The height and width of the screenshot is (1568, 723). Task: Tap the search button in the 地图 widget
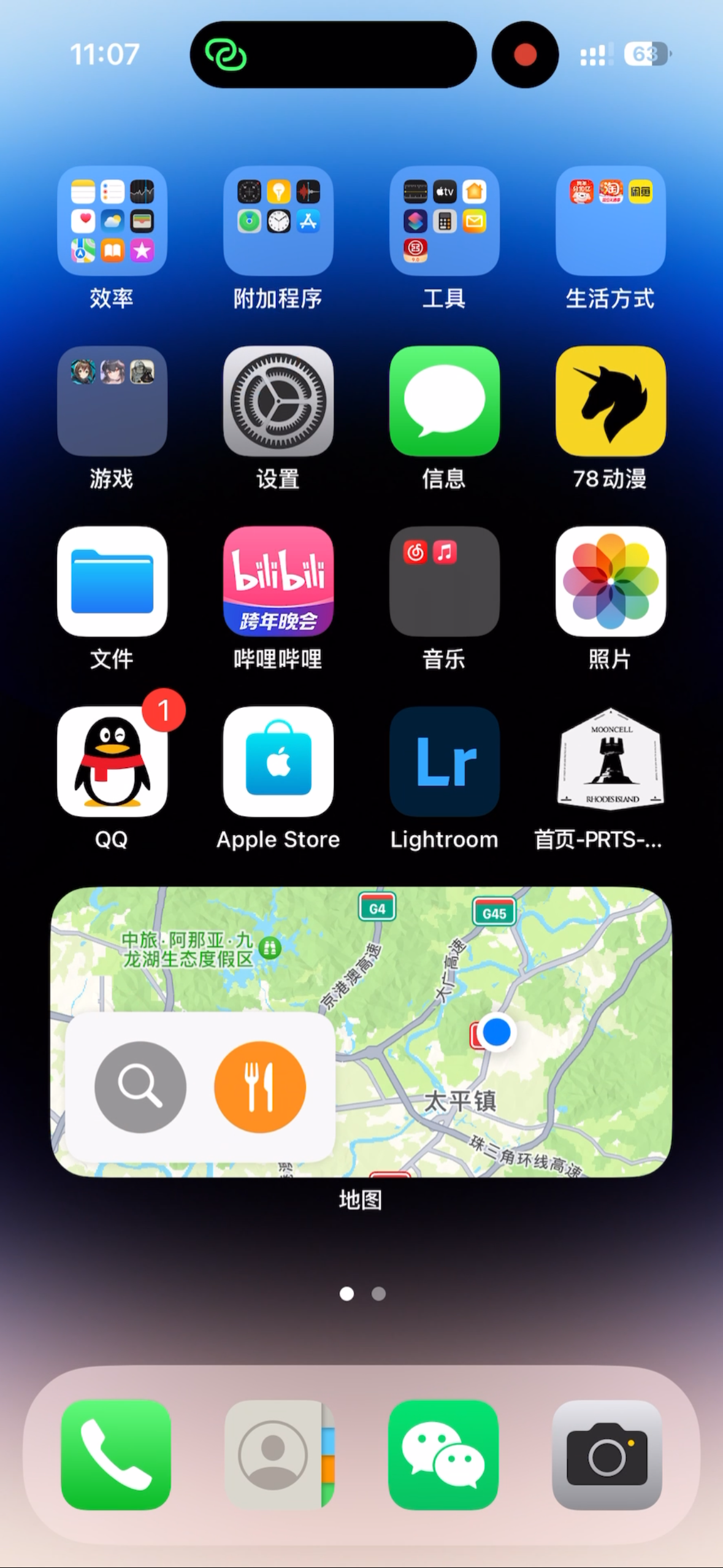(140, 1086)
